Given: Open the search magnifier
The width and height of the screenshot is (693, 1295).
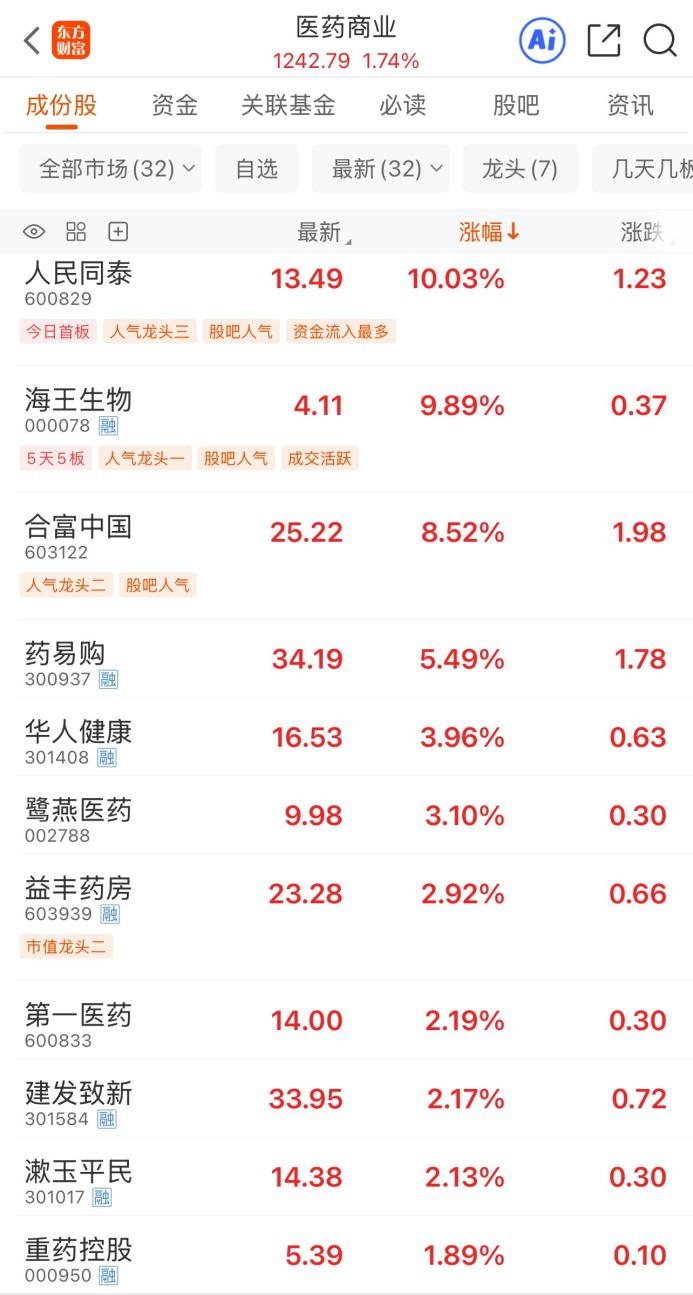Looking at the screenshot, I should 660,41.
